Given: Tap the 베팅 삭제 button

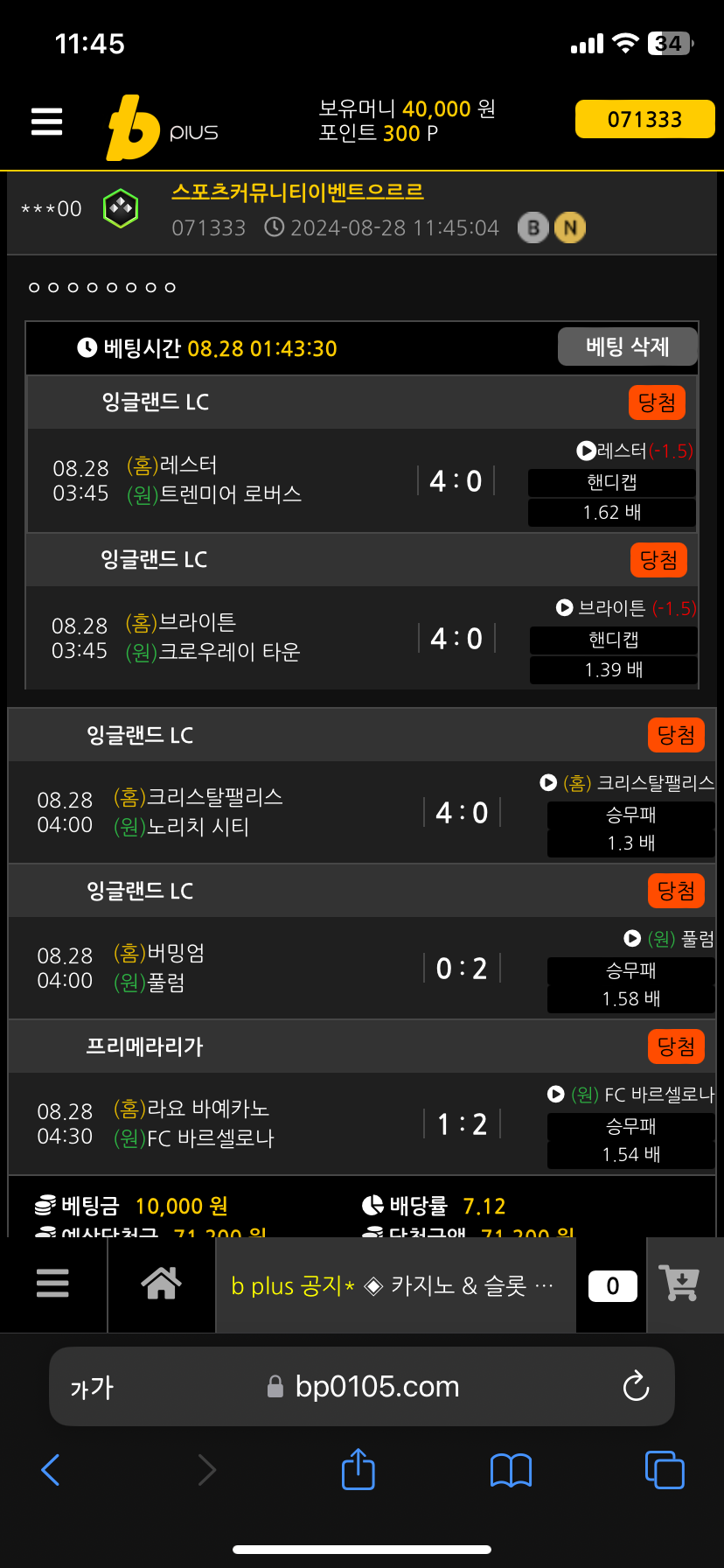Looking at the screenshot, I should click(627, 347).
